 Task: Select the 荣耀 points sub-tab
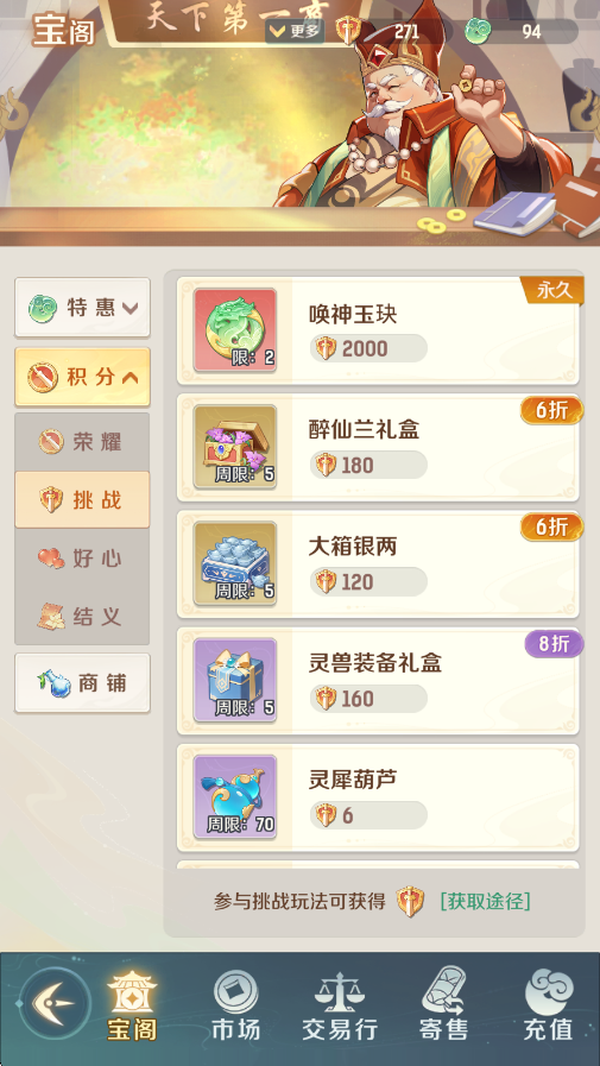82,441
